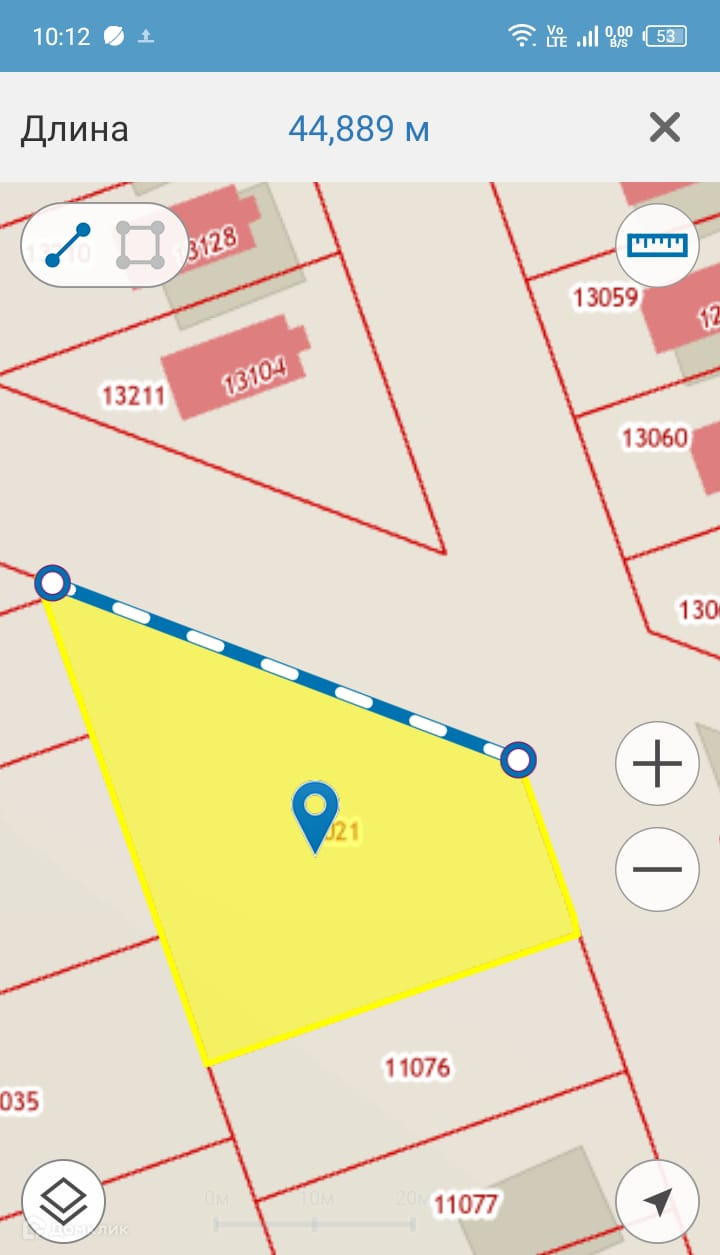
Task: Switch to polygon area measurement mode
Action: (140, 245)
